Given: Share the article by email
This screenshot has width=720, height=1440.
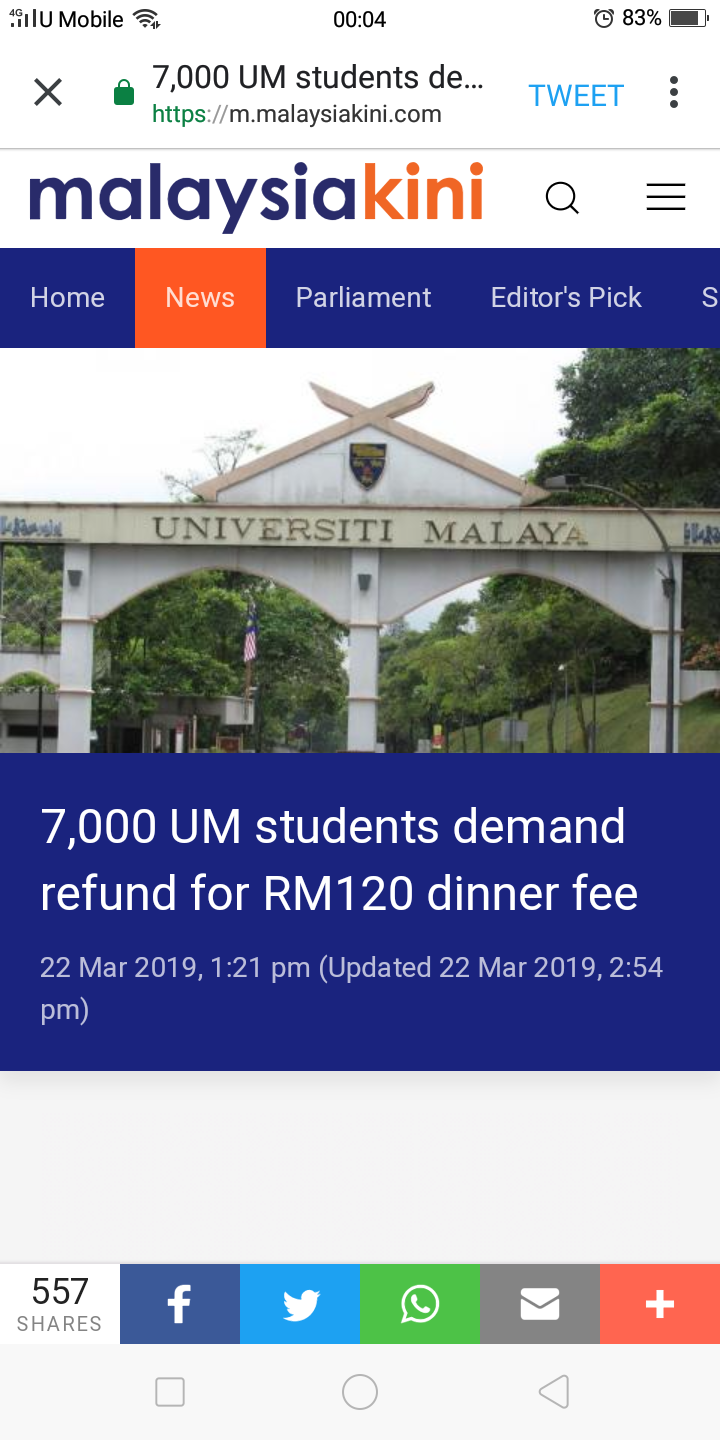Looking at the screenshot, I should pyautogui.click(x=540, y=1304).
